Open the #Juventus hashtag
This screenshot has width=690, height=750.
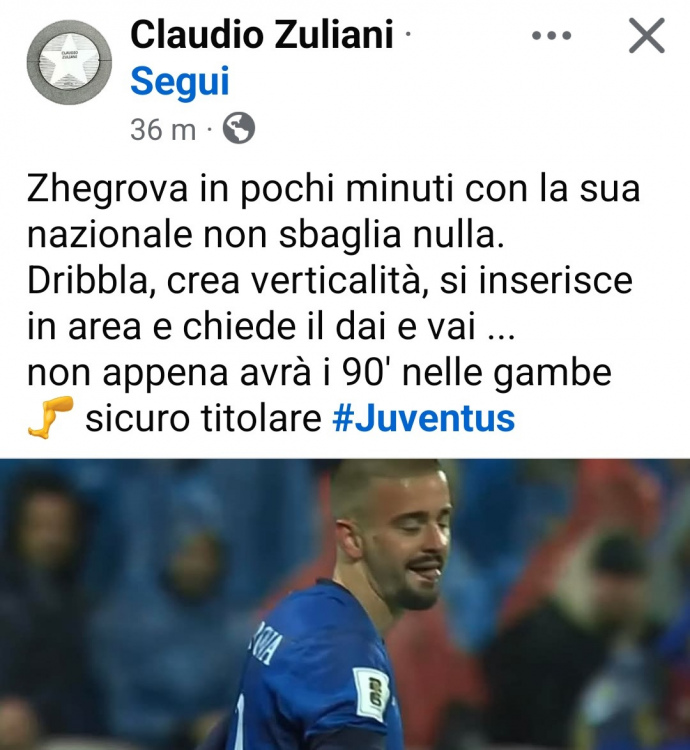click(423, 417)
